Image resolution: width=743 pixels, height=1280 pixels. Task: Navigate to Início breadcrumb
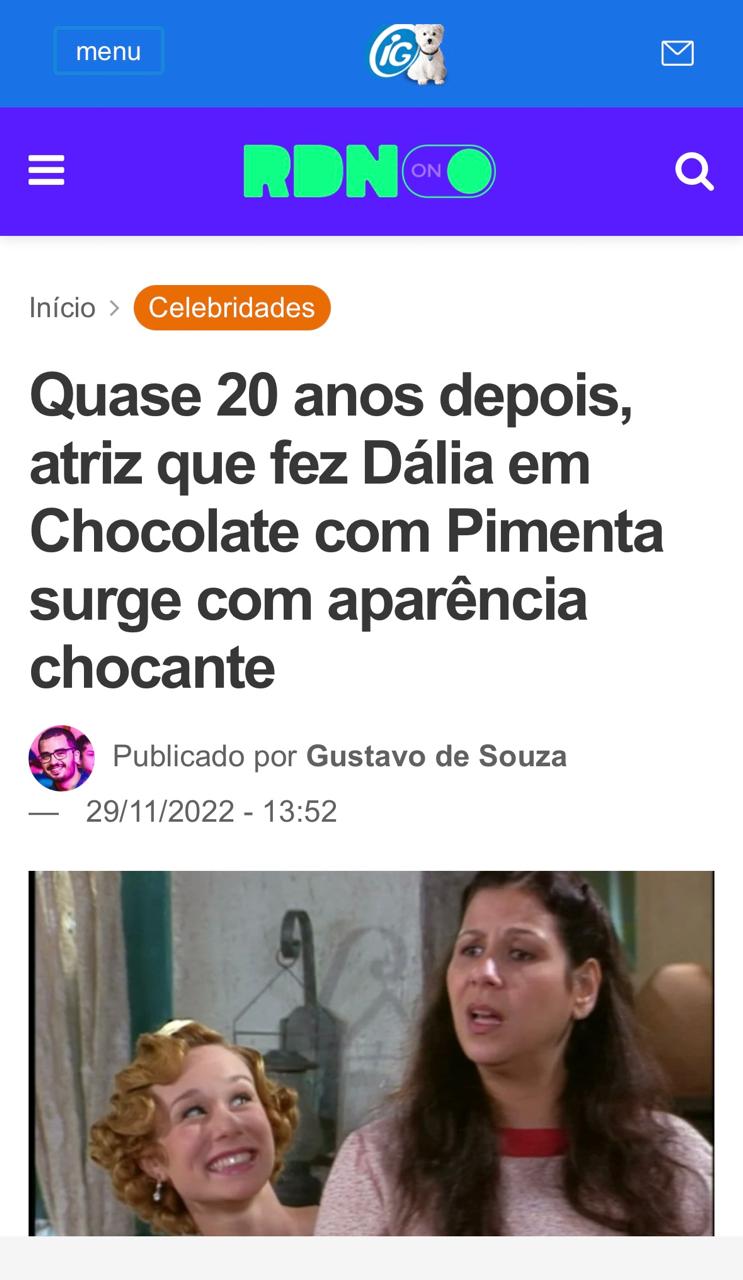62,307
